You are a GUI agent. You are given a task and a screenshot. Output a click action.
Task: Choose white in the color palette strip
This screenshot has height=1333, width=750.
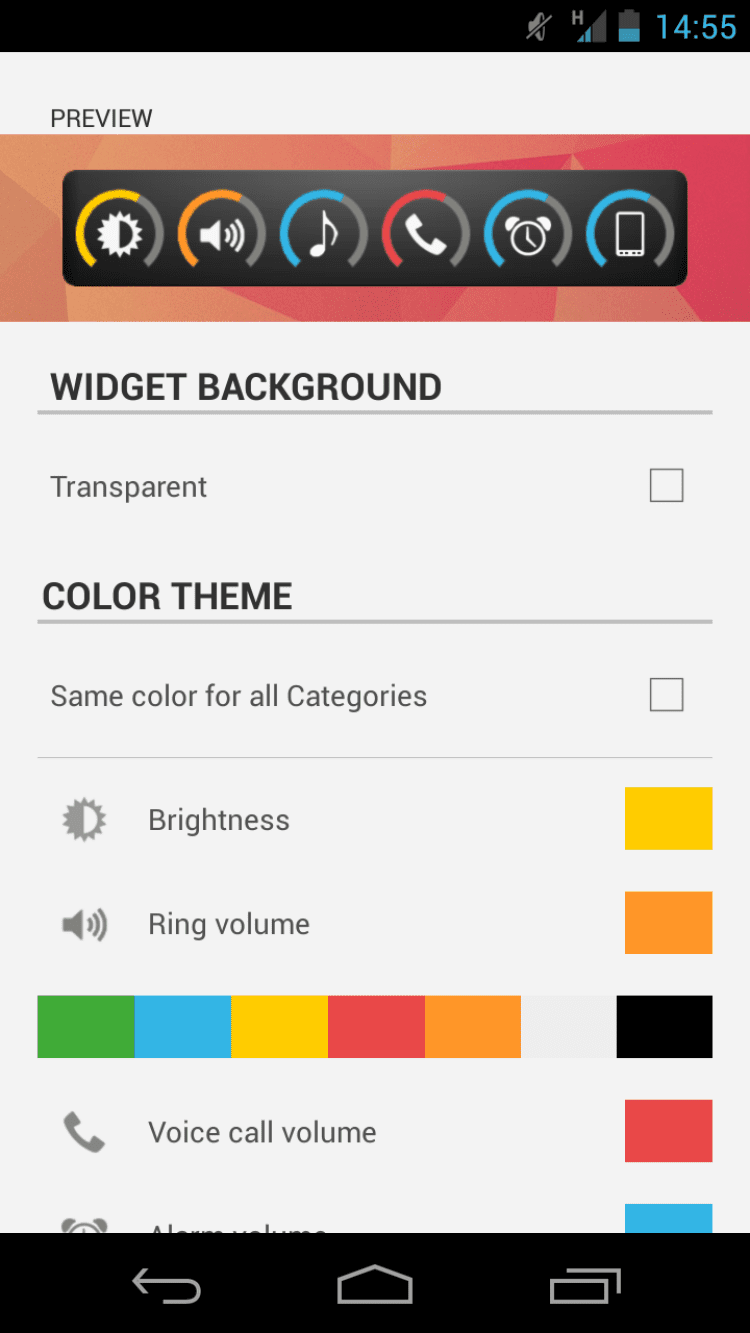[x=568, y=1026]
